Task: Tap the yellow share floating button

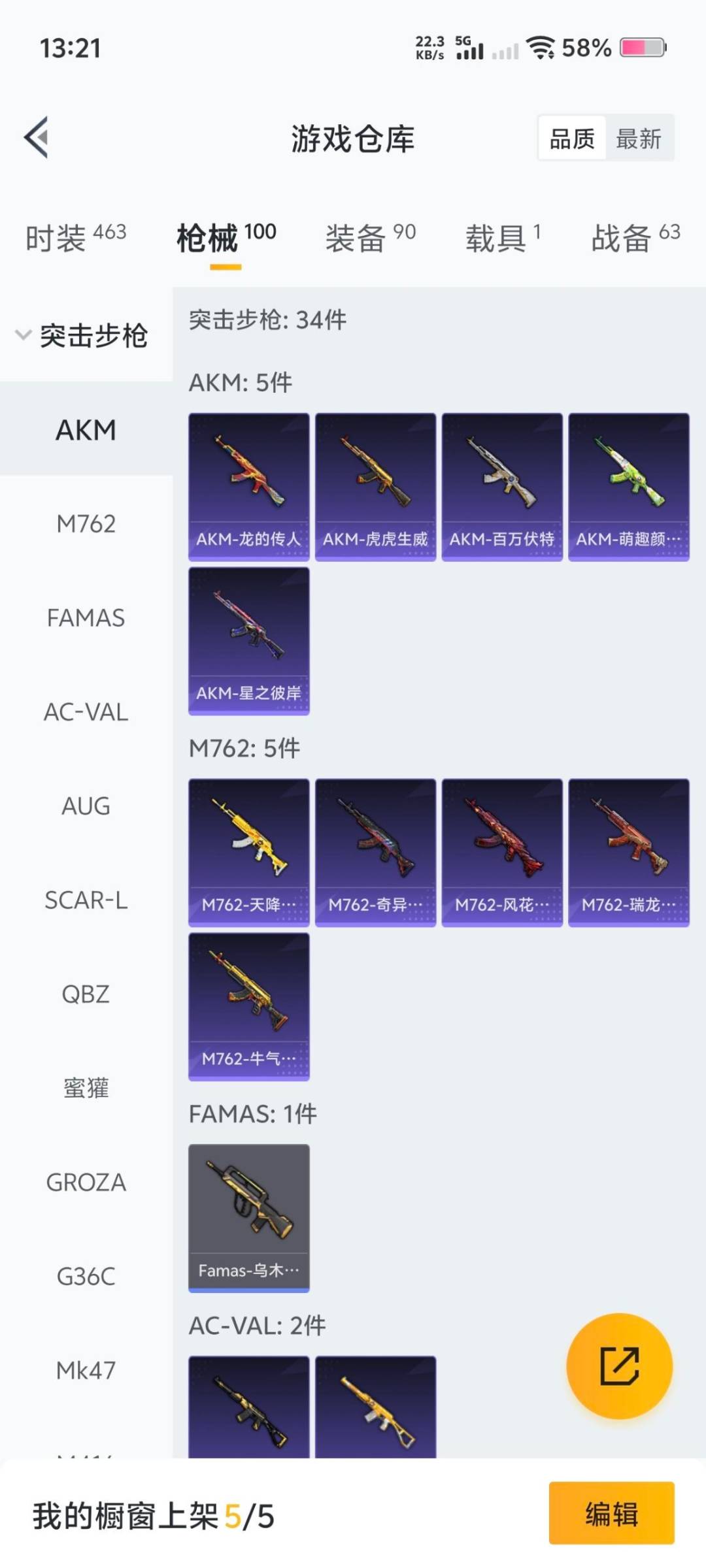Action: point(619,1365)
